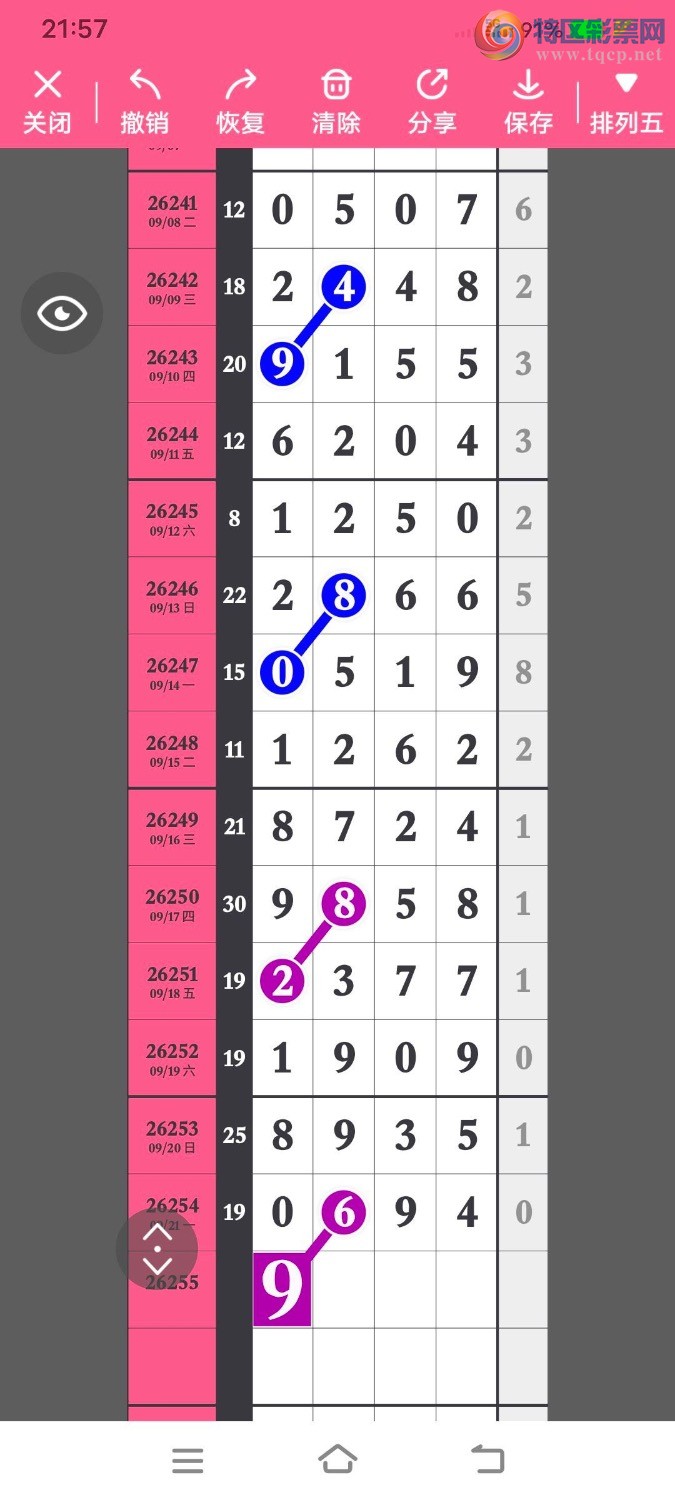Open the 排列五 lottery dropdown
Viewport: 675px width, 1500px height.
tap(626, 103)
